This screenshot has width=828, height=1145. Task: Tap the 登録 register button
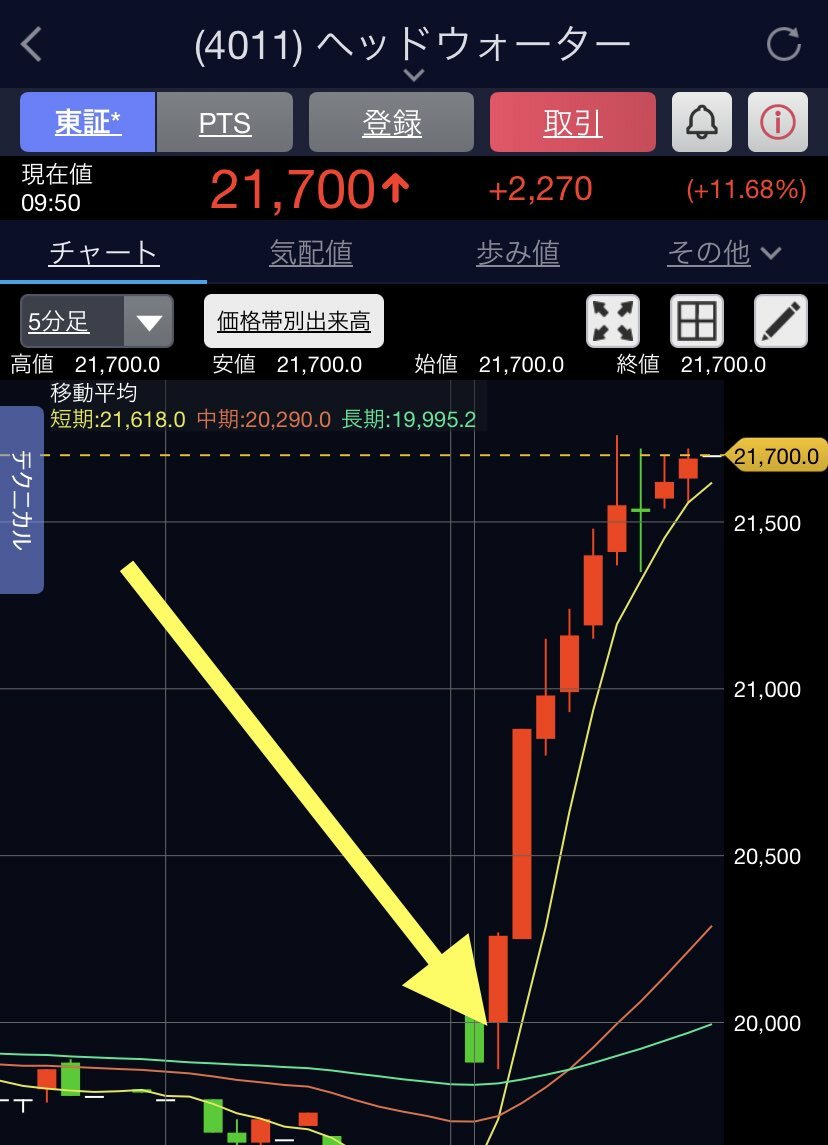[391, 122]
